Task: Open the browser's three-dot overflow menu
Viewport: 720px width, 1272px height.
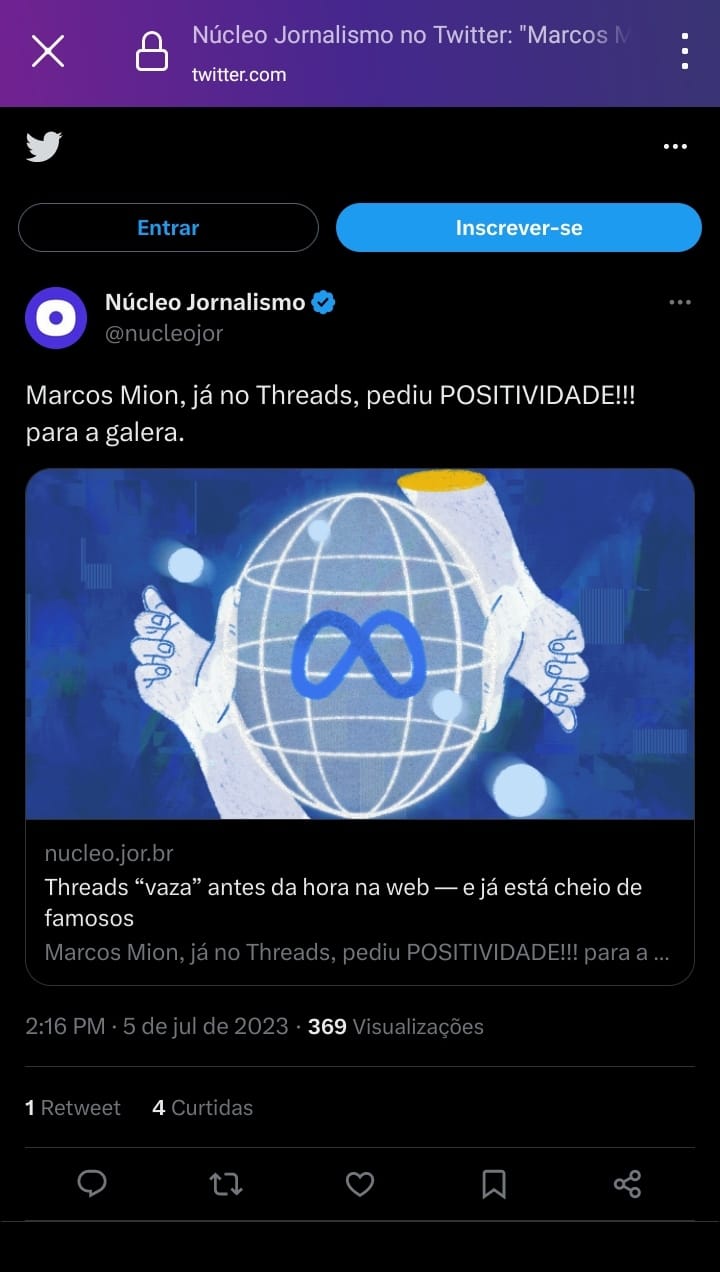Action: click(x=685, y=51)
